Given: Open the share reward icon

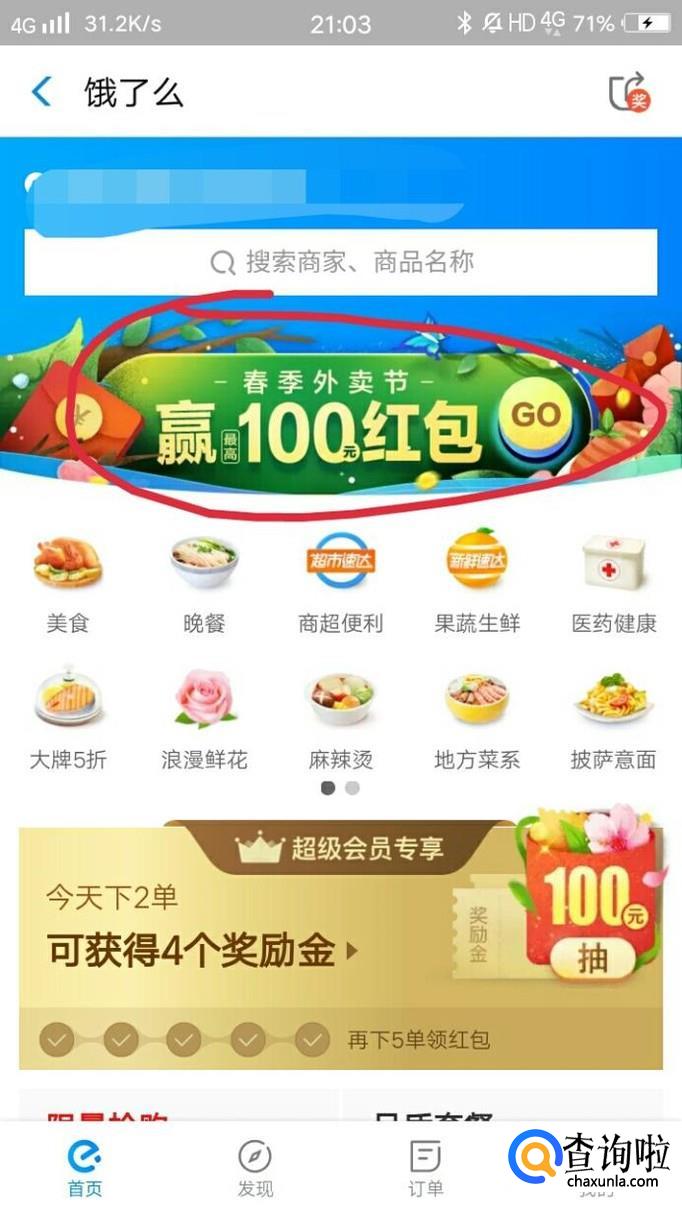Looking at the screenshot, I should (x=630, y=93).
